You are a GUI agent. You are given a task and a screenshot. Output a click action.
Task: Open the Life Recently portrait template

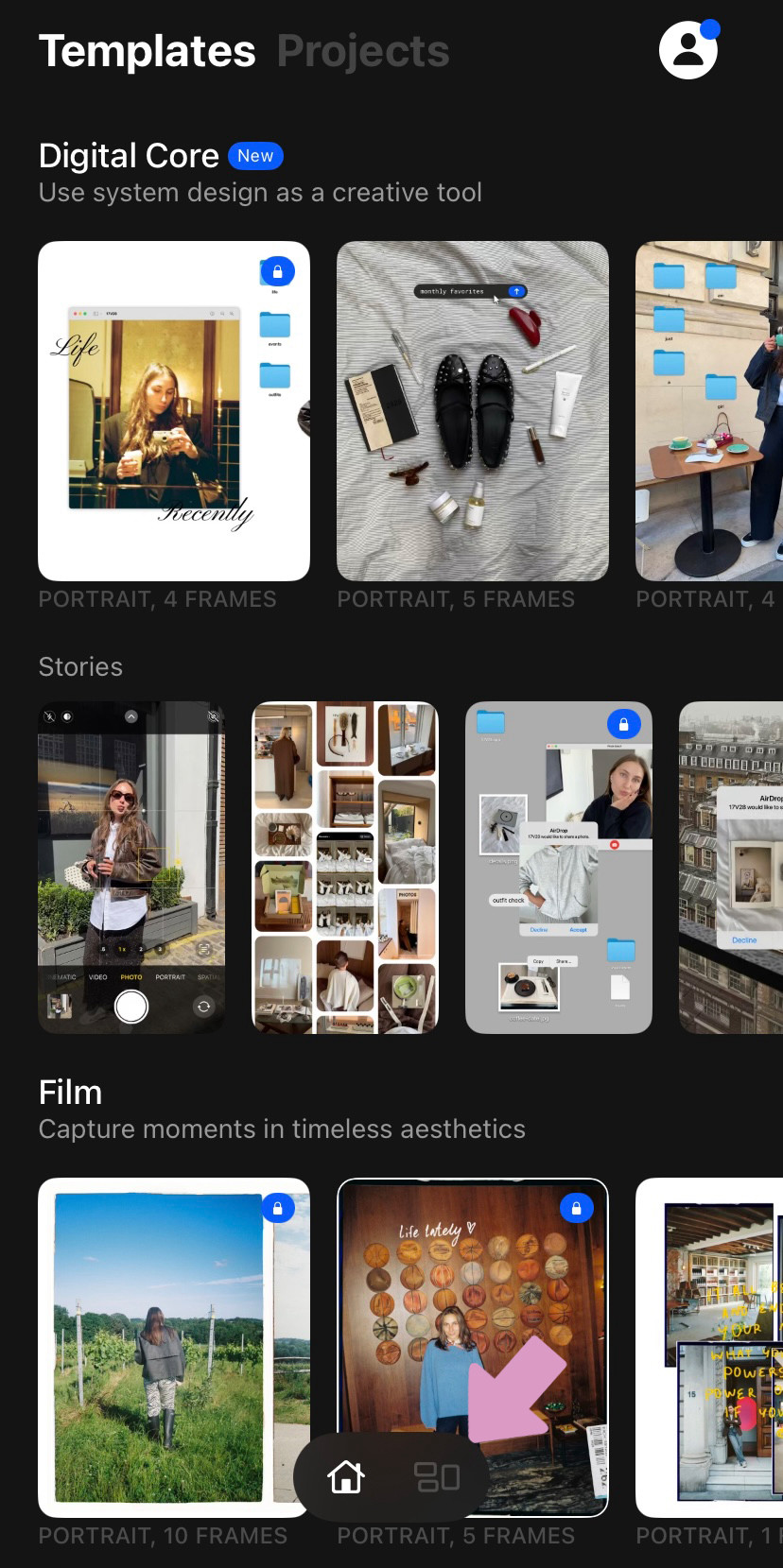coord(174,410)
